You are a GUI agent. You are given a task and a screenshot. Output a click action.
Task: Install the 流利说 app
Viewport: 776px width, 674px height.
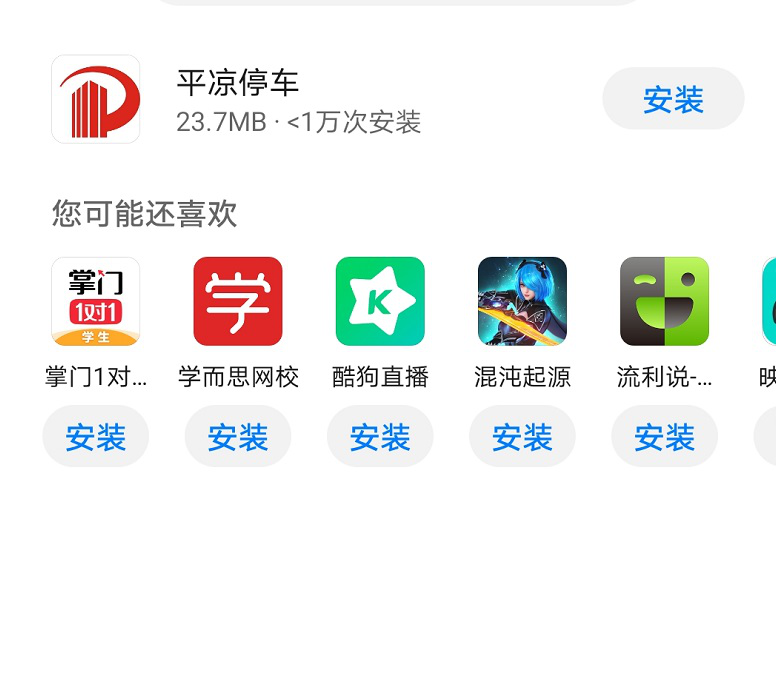coord(664,437)
